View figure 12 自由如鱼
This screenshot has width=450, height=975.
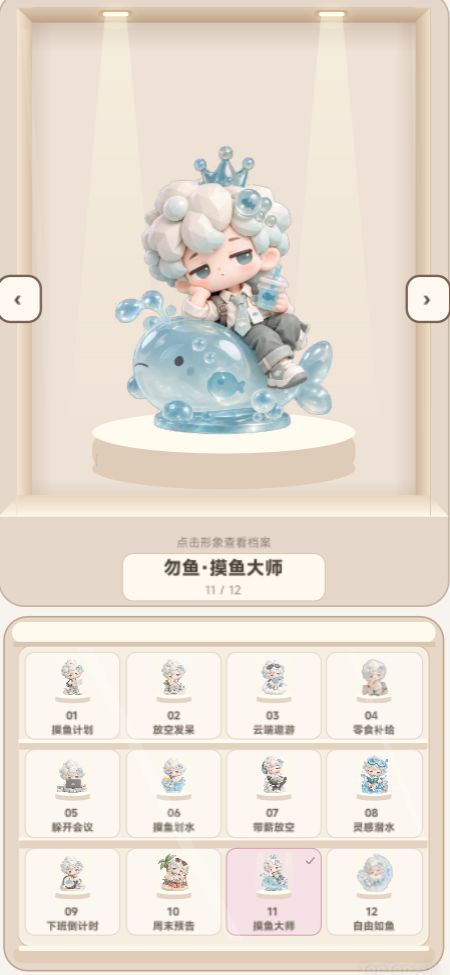pyautogui.click(x=374, y=892)
